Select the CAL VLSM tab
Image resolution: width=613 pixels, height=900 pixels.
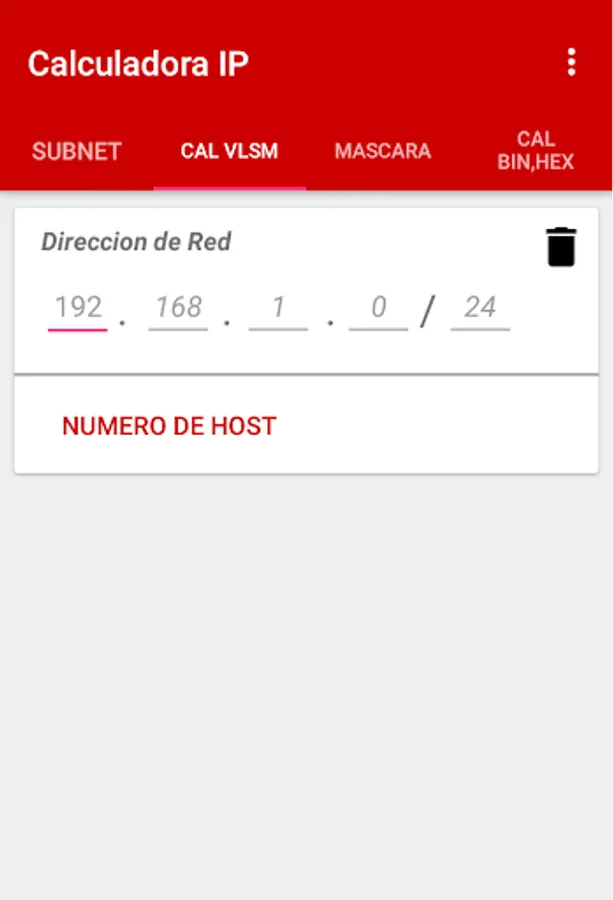(x=229, y=151)
